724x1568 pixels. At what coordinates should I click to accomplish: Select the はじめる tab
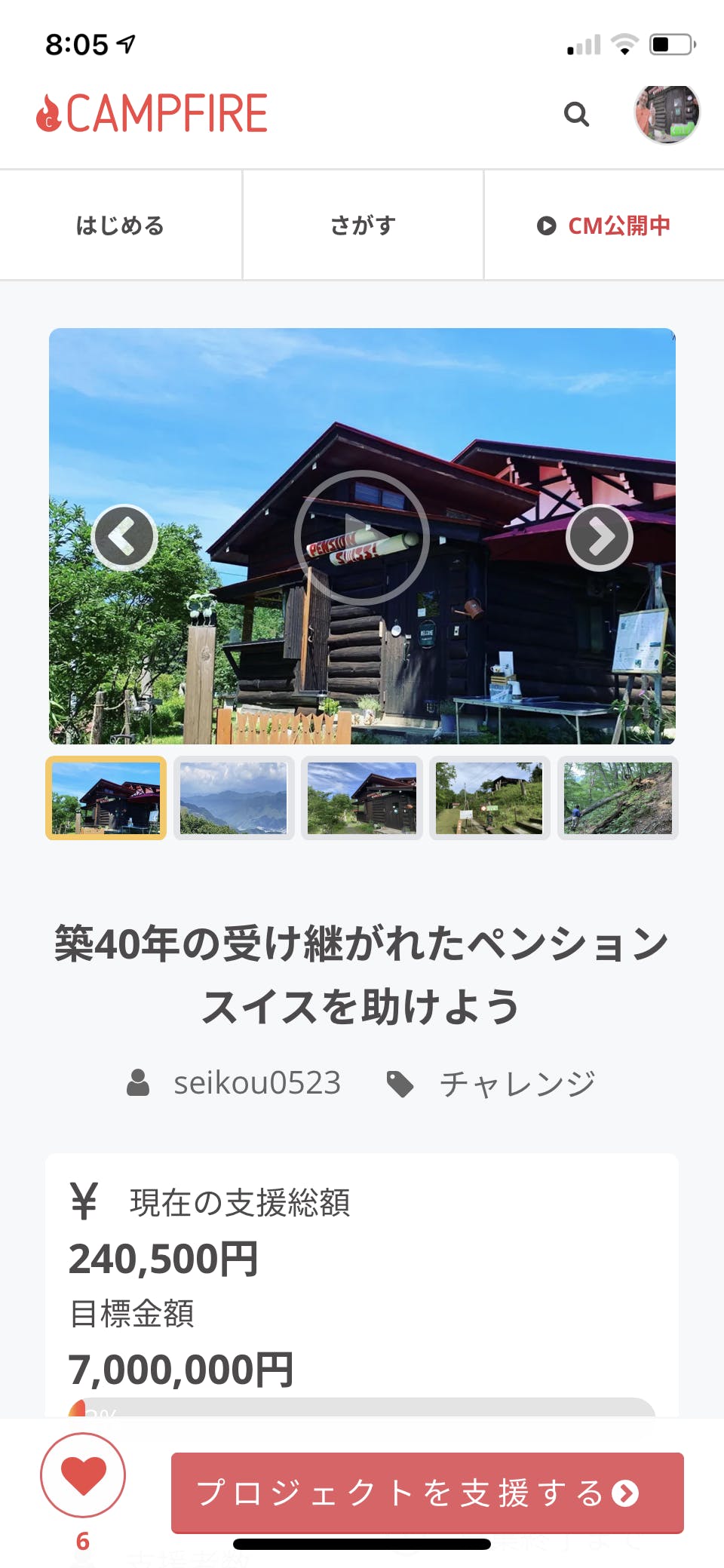pos(121,226)
